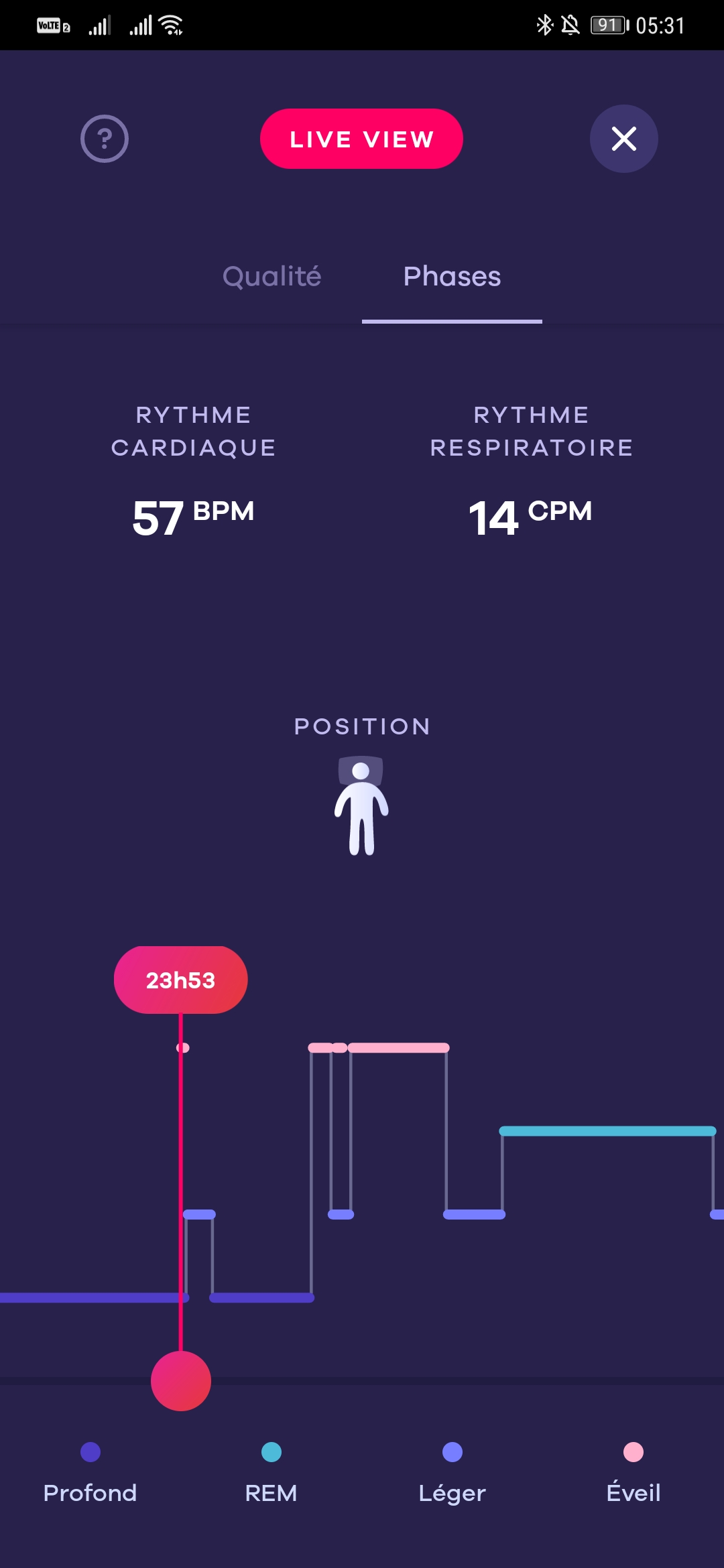Close the sleep details screen
The width and height of the screenshot is (724, 1568).
coord(623,139)
